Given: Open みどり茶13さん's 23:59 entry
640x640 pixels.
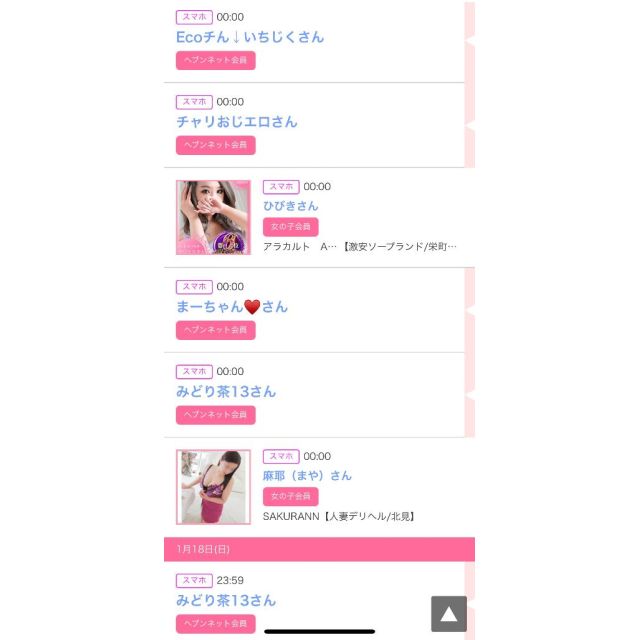Looking at the screenshot, I should [x=226, y=601].
